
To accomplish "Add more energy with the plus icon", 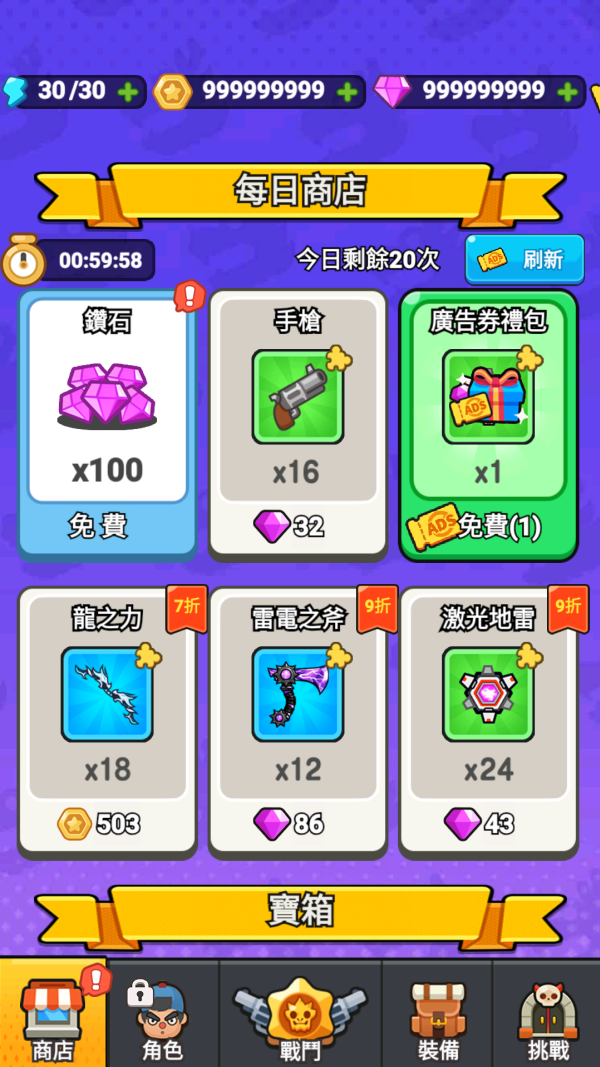I will [x=128, y=92].
